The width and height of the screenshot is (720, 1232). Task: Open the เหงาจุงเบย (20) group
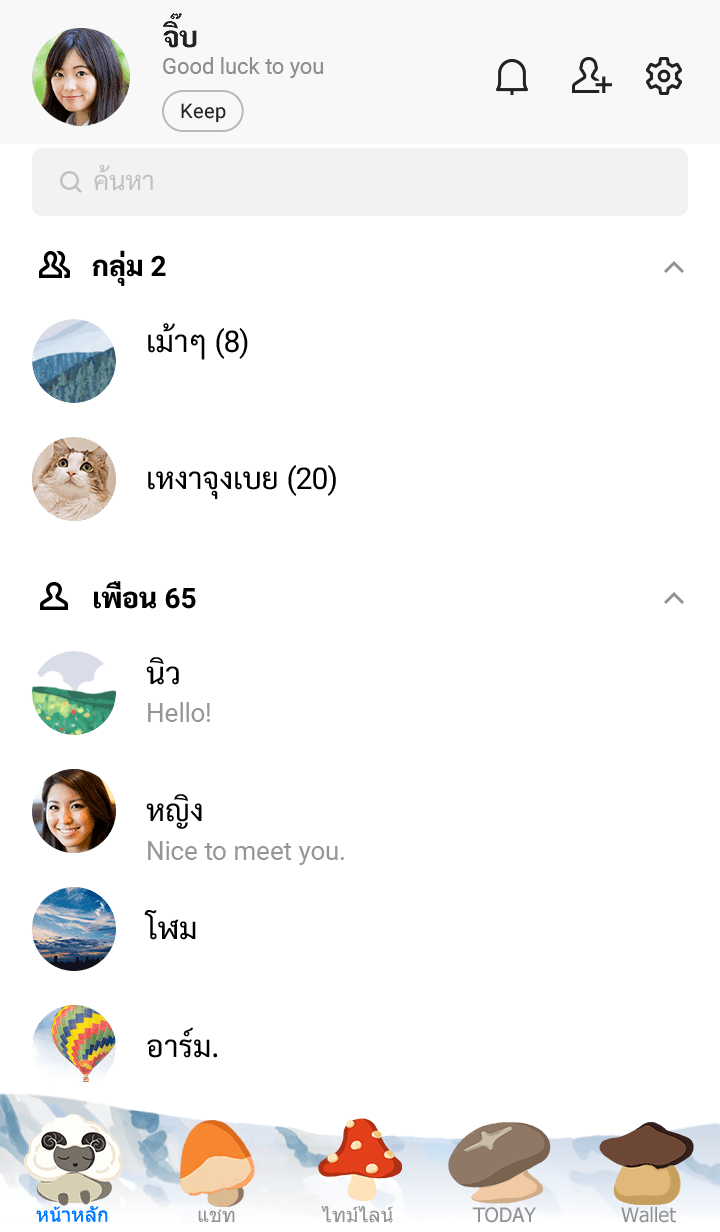[x=241, y=480]
